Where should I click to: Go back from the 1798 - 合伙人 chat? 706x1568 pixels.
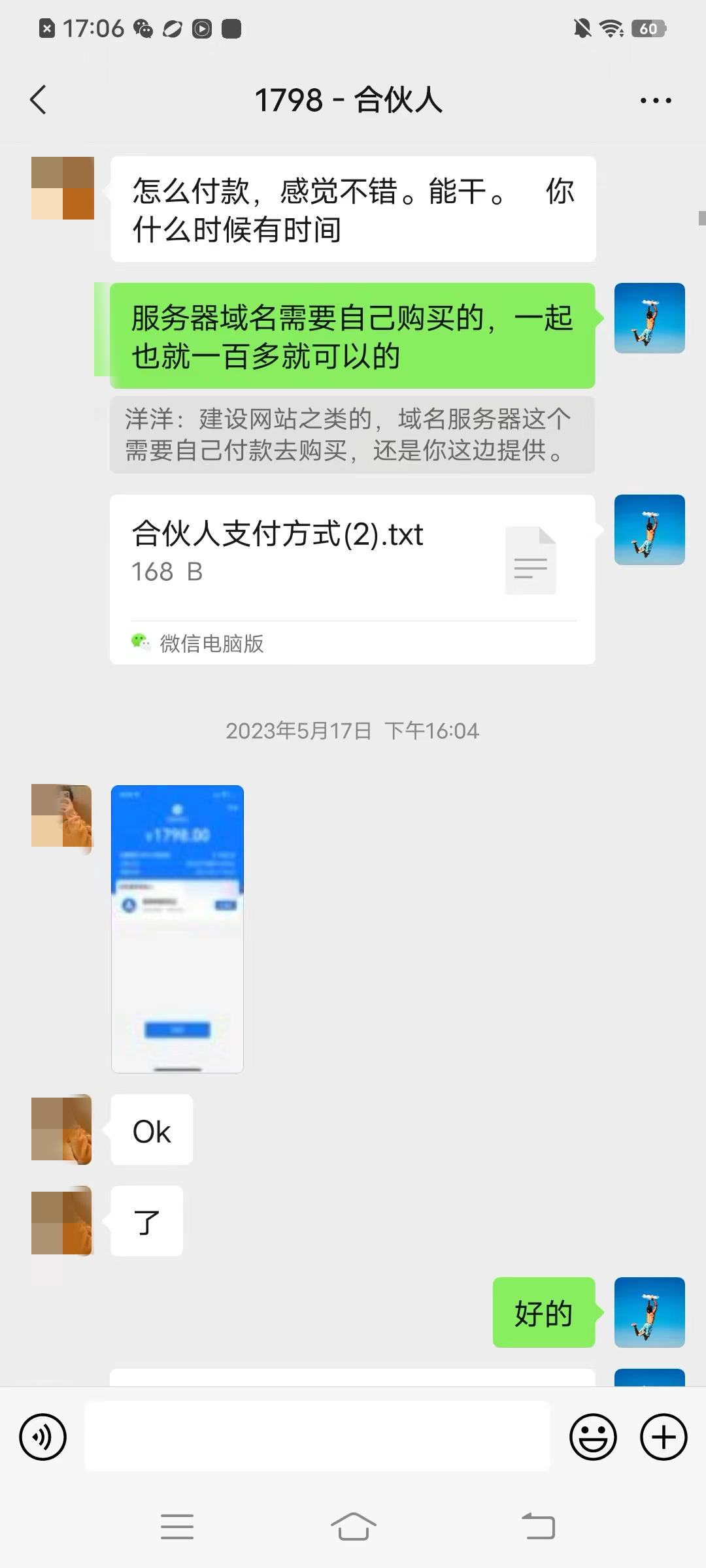coord(39,100)
